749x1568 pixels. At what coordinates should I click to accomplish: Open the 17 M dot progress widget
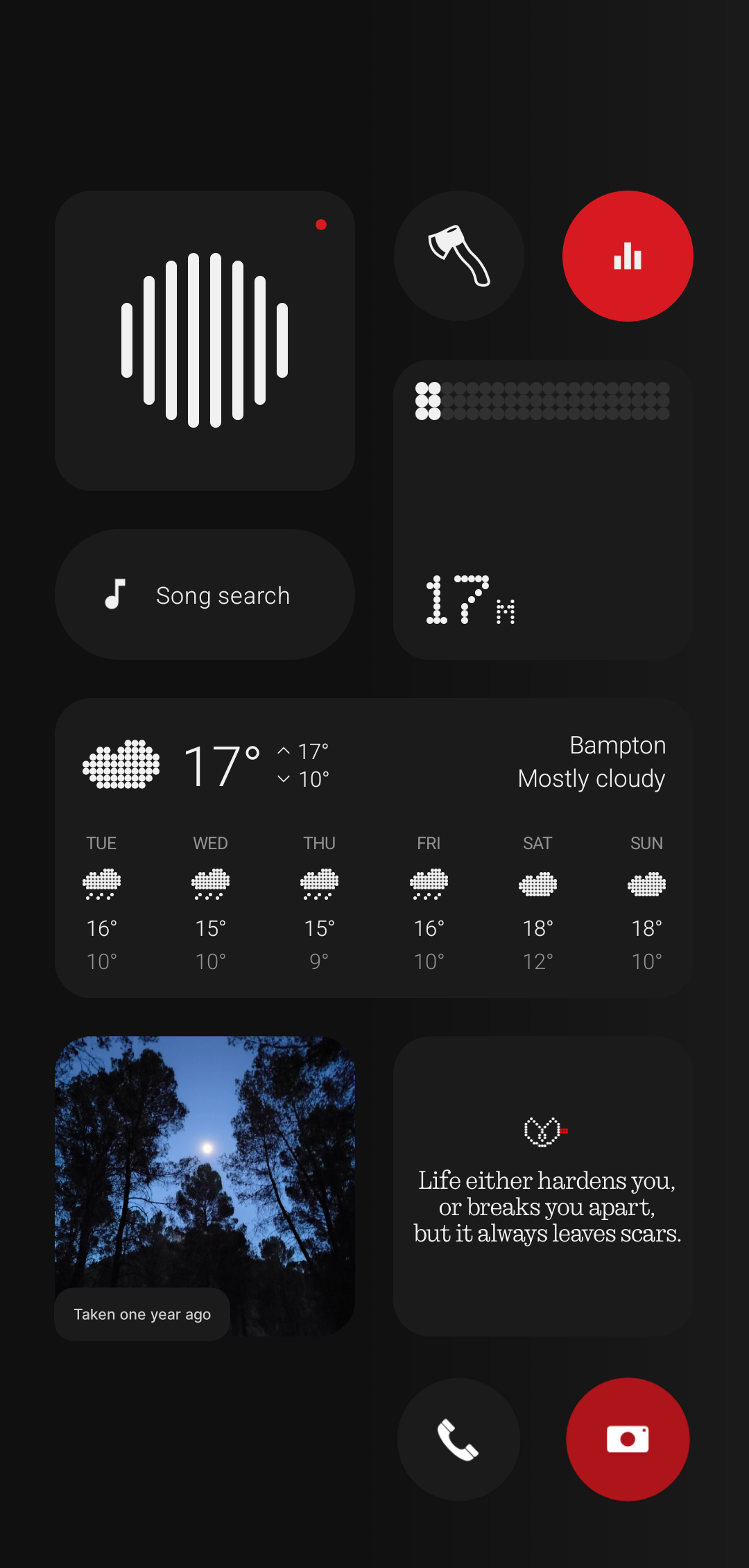pyautogui.click(x=543, y=509)
